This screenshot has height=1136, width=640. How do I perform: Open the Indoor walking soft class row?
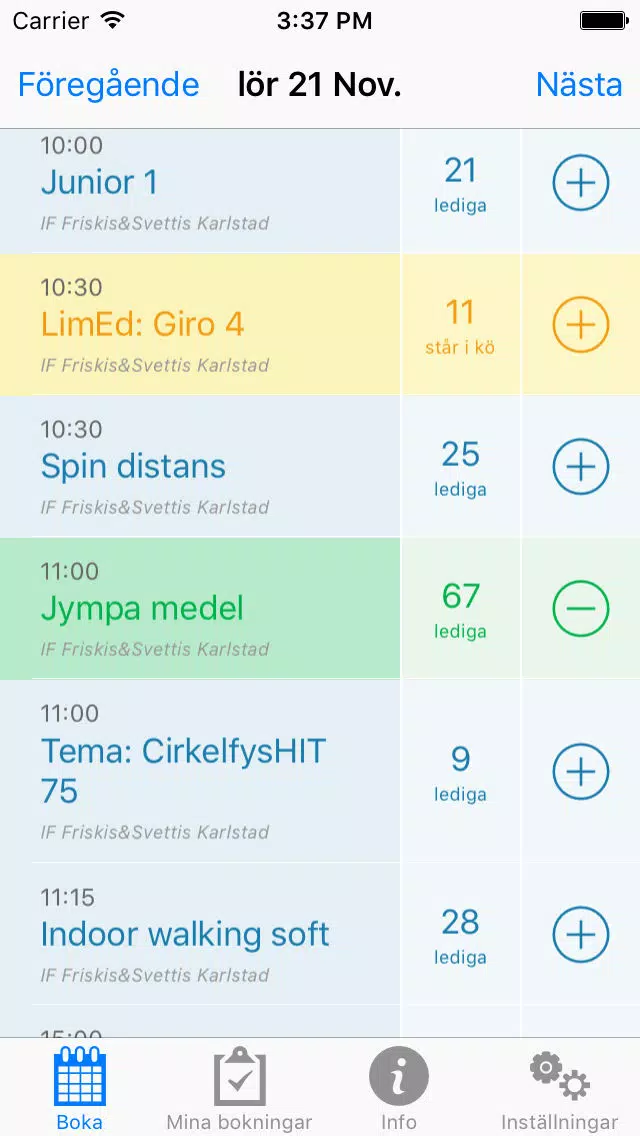tap(200, 935)
